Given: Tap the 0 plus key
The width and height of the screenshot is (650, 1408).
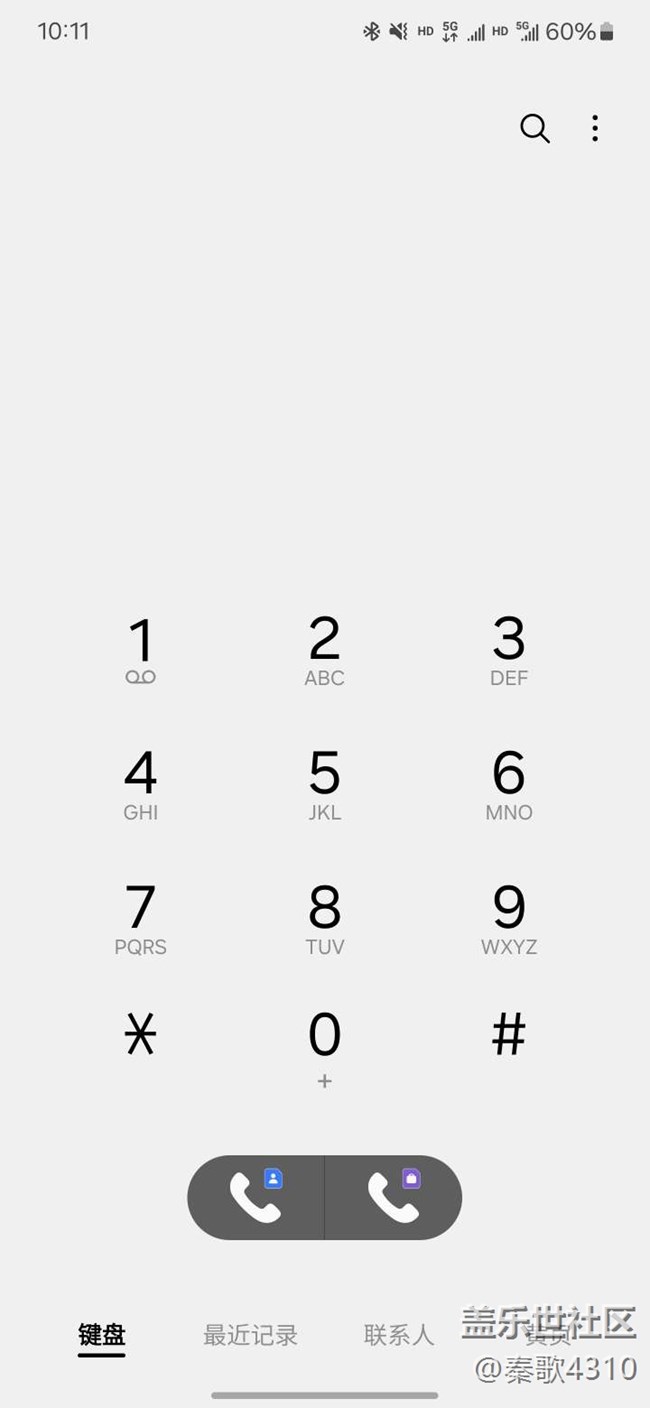Looking at the screenshot, I should click(324, 1050).
